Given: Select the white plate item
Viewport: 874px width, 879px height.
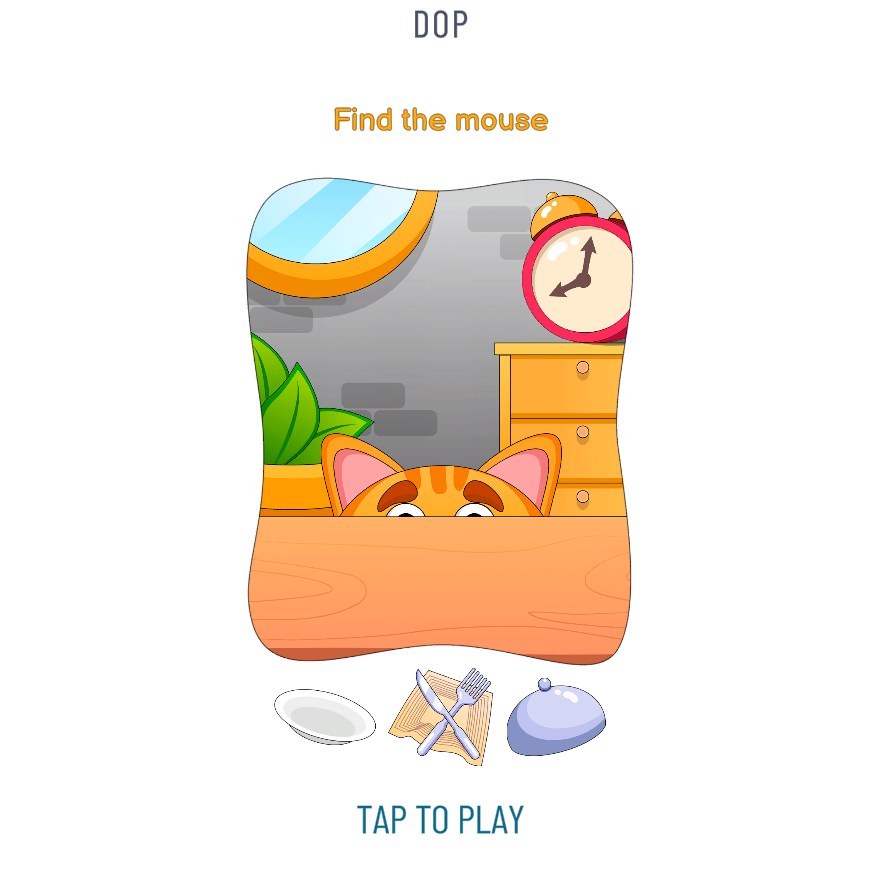Looking at the screenshot, I should coord(325,716).
